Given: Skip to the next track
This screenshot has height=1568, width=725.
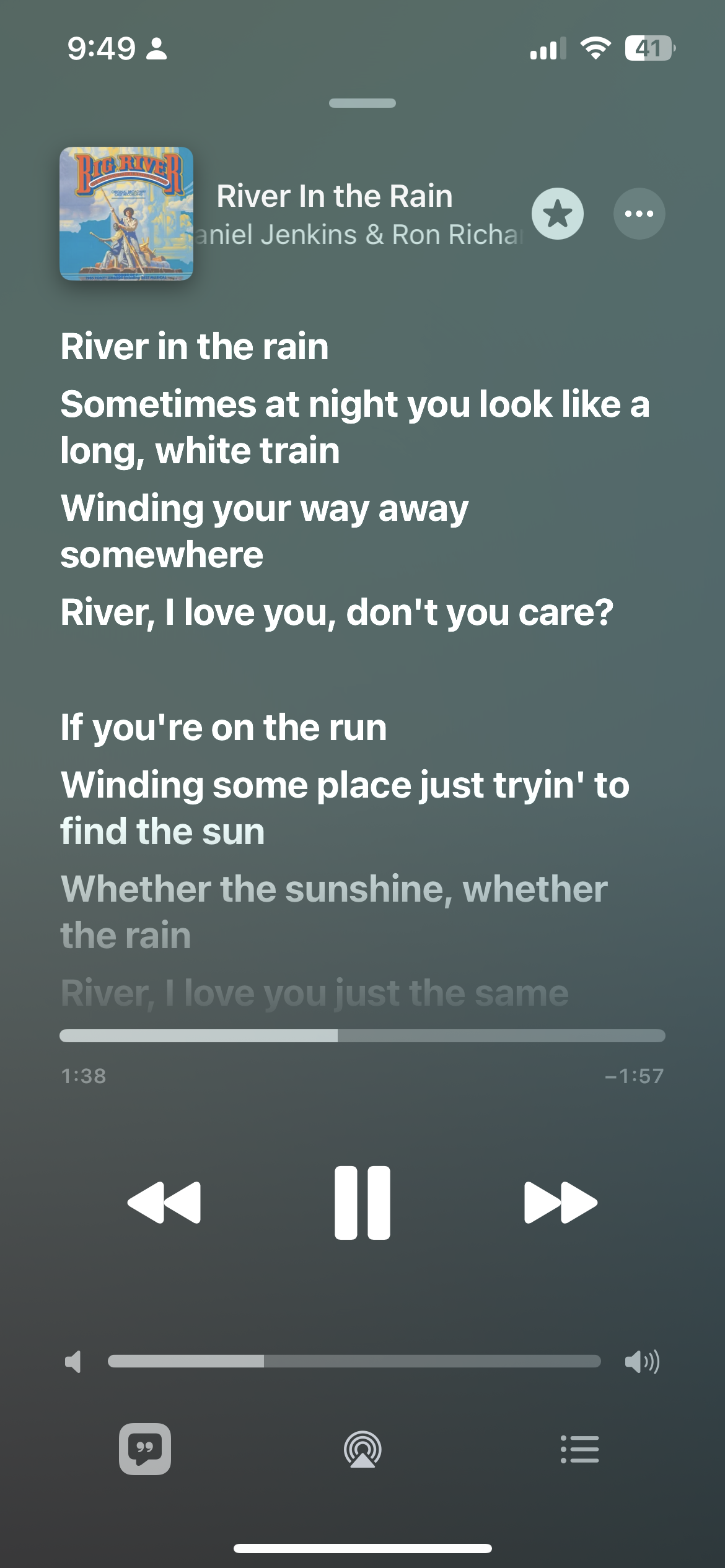Looking at the screenshot, I should [x=561, y=1203].
